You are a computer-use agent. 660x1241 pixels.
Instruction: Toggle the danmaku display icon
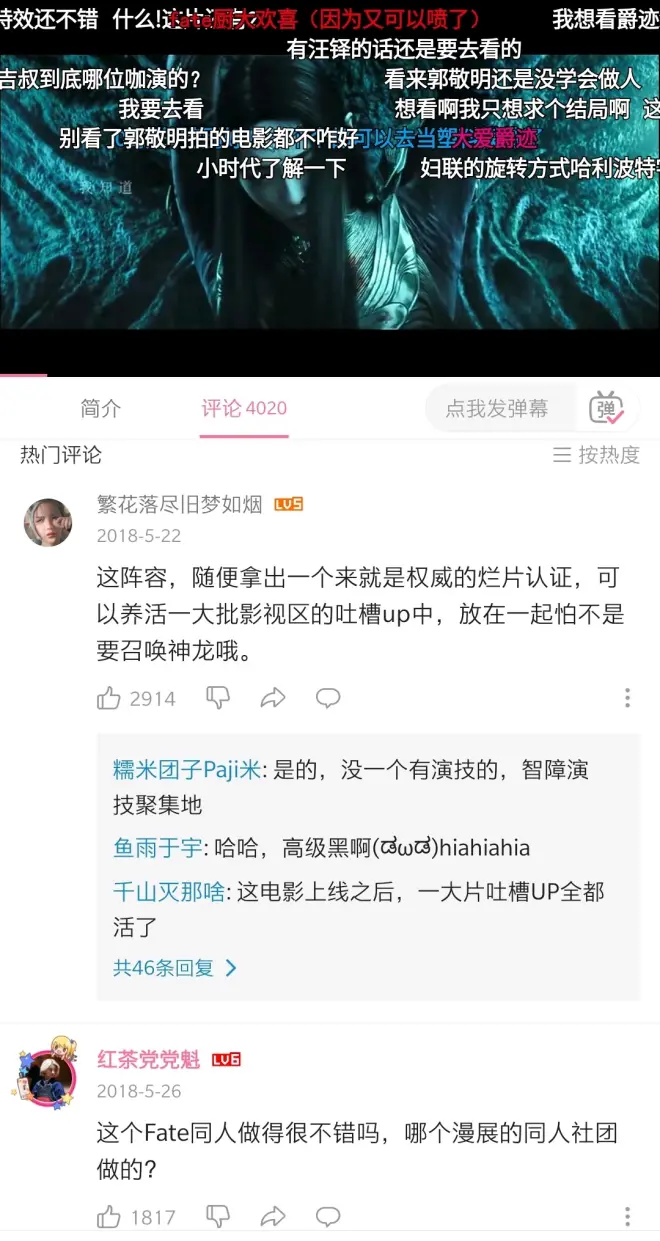606,408
